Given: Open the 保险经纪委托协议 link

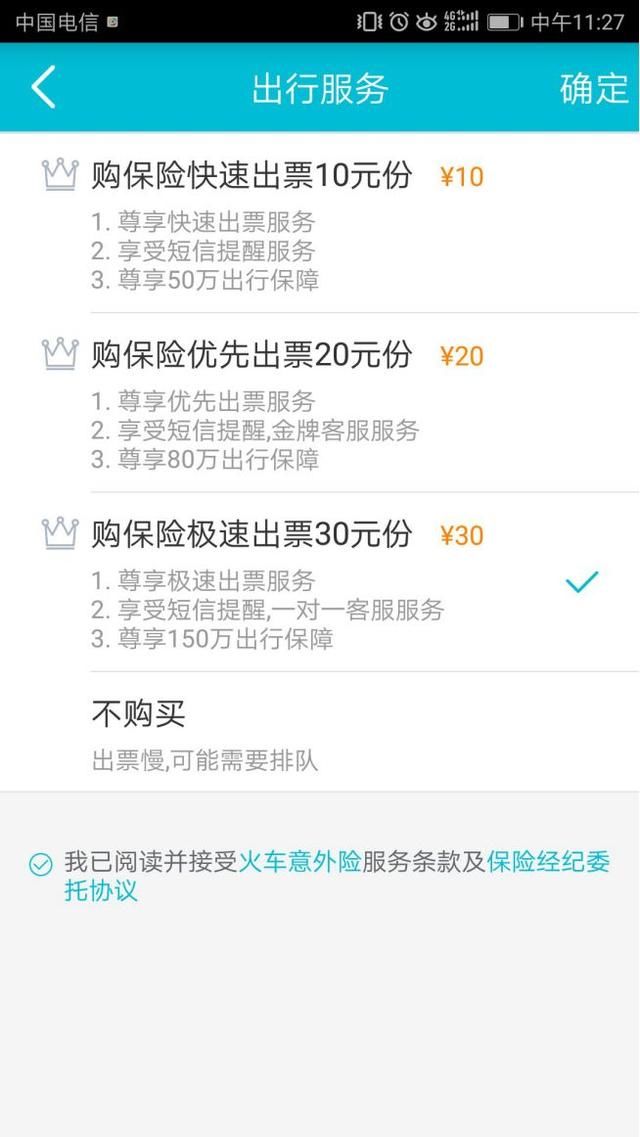Looking at the screenshot, I should pos(338,876).
